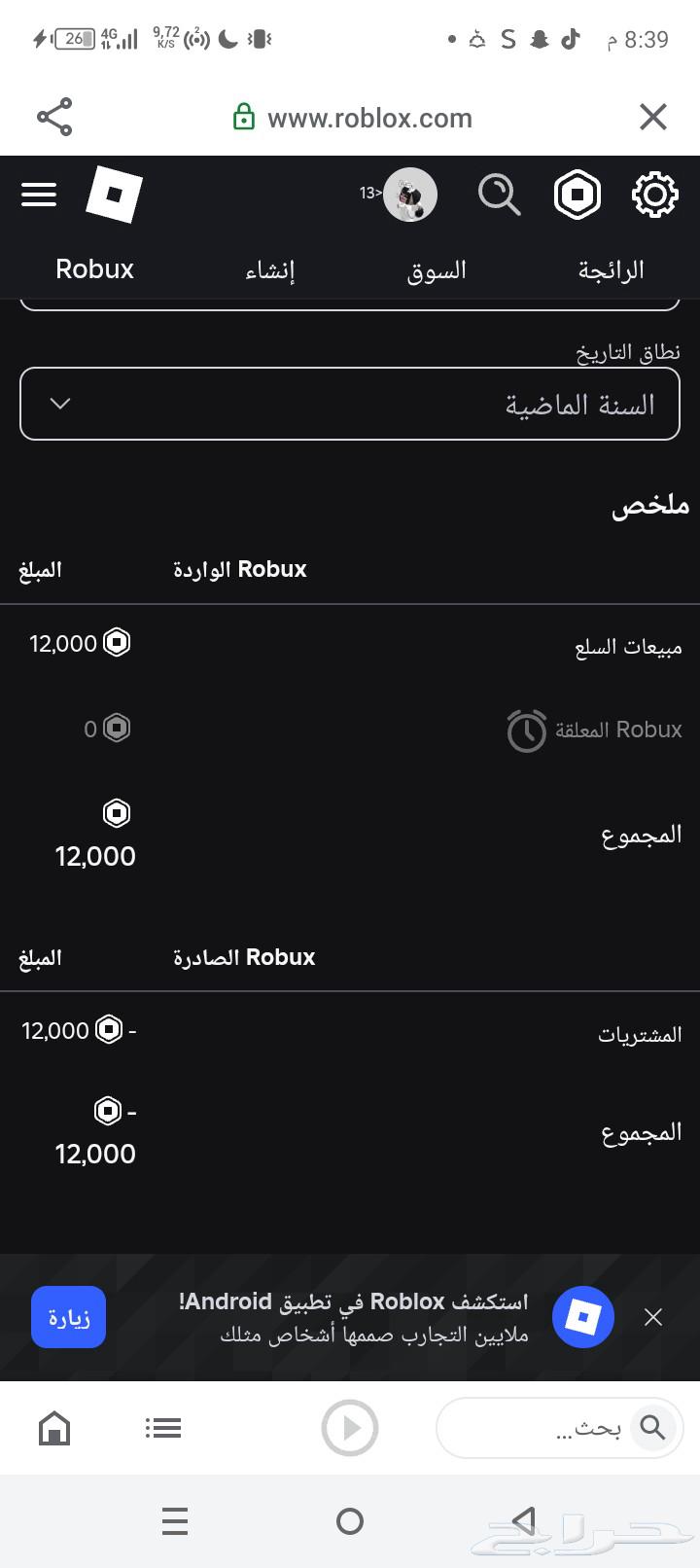Open the center play control in bottom bar

point(350,1427)
